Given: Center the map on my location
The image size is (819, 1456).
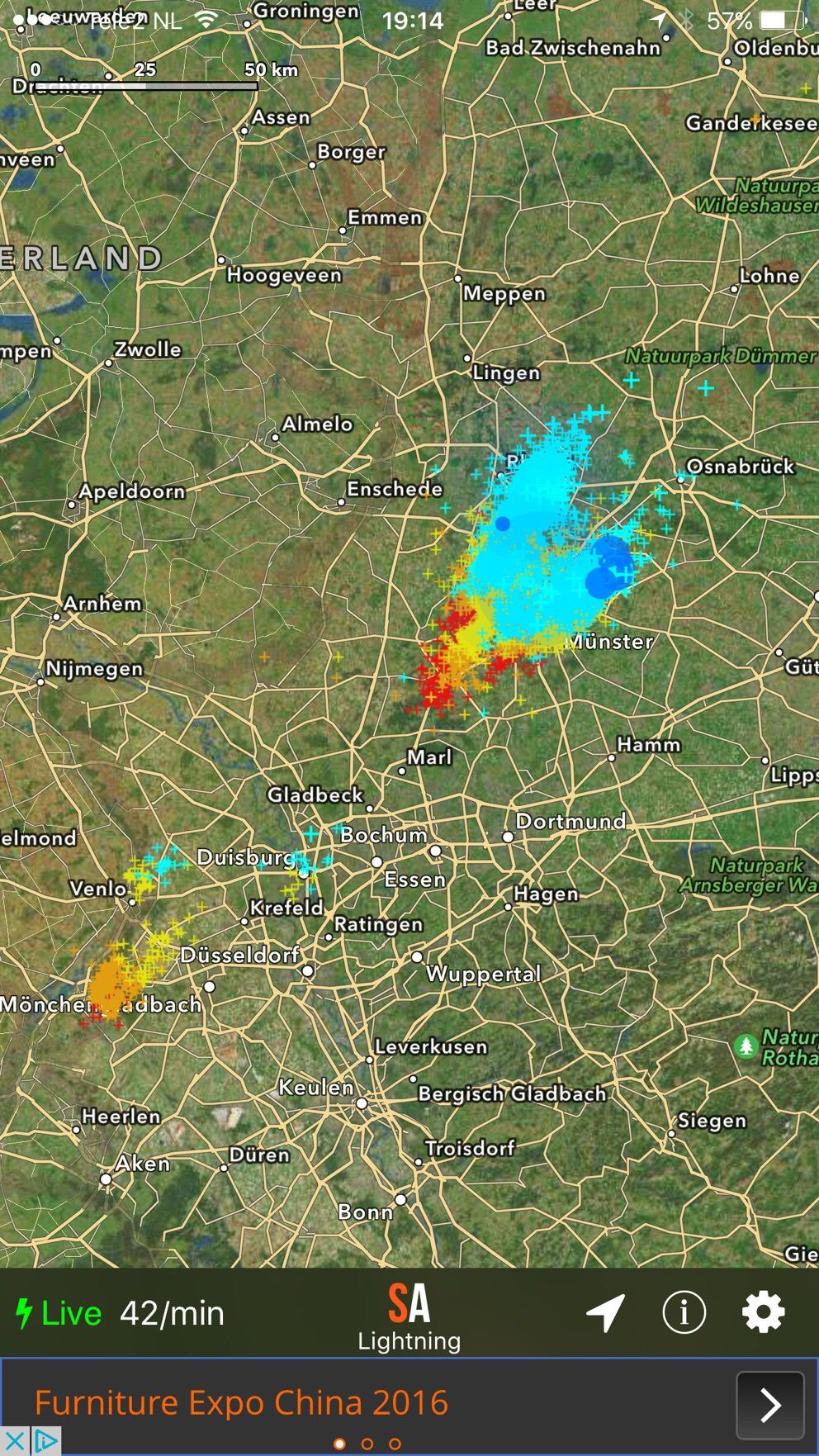Looking at the screenshot, I should click(x=605, y=1312).
